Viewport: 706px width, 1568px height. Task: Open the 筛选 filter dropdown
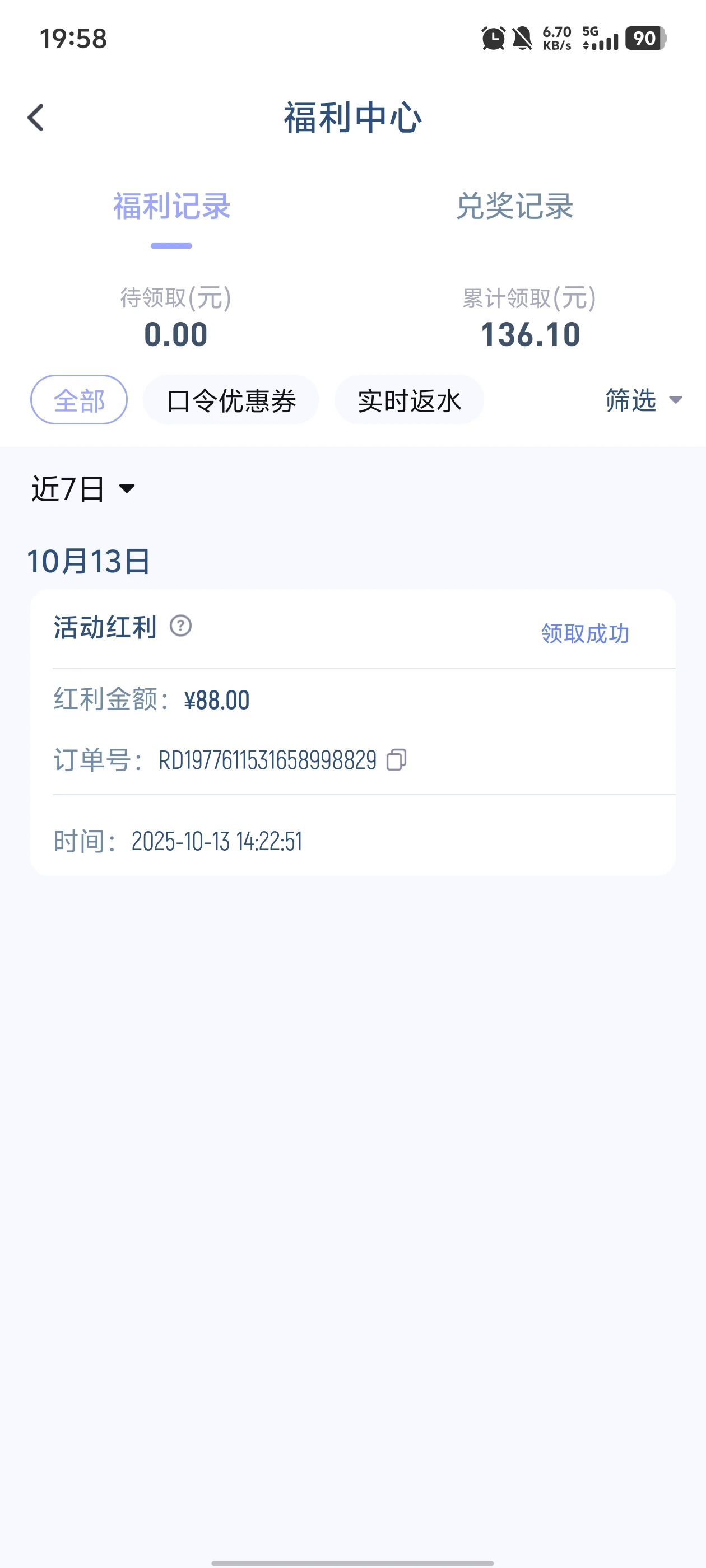629,400
